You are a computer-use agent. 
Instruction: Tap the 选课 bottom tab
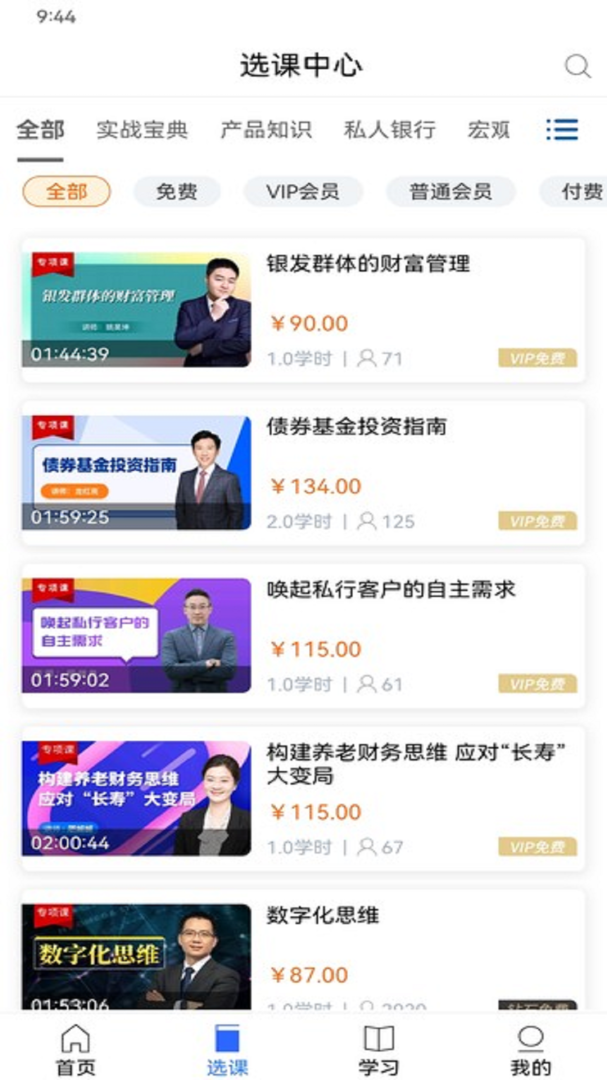click(x=227, y=1050)
